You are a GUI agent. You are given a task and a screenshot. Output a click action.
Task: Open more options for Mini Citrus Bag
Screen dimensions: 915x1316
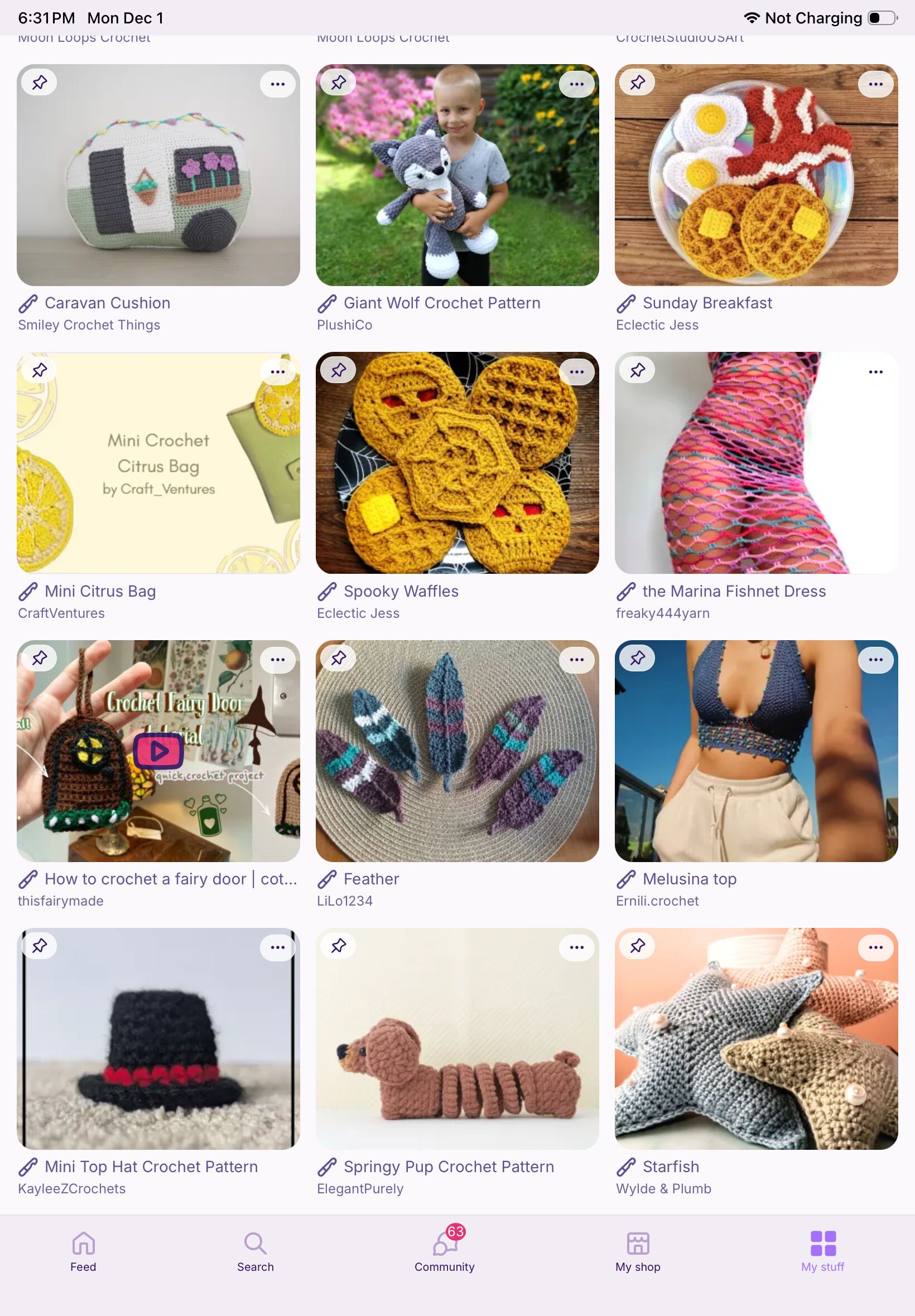278,372
